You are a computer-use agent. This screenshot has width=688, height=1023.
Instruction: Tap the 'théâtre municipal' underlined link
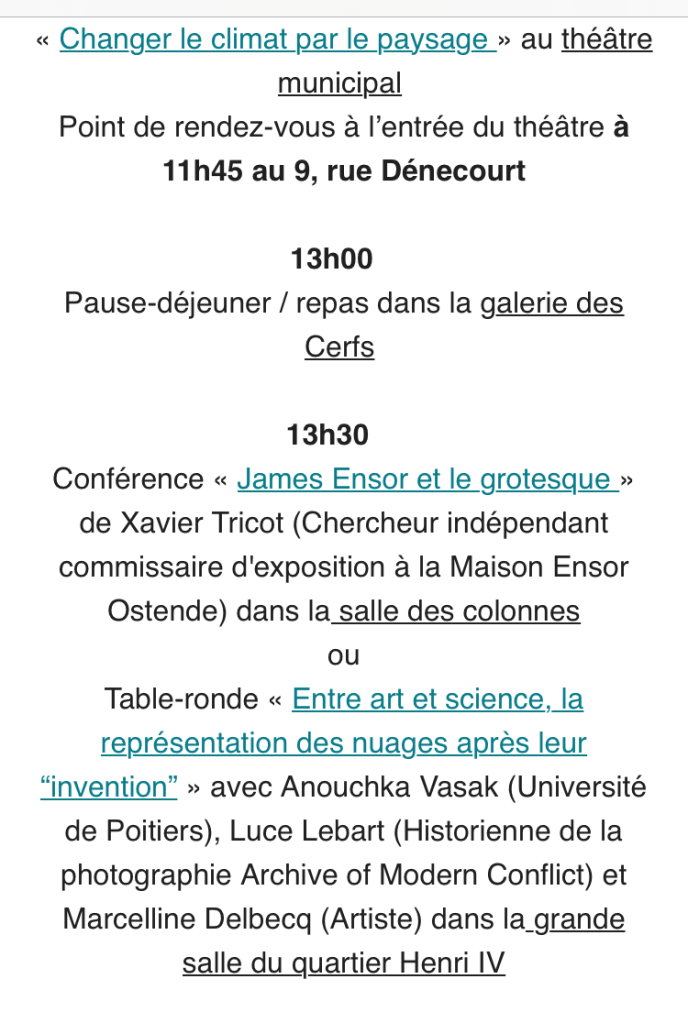click(606, 40)
